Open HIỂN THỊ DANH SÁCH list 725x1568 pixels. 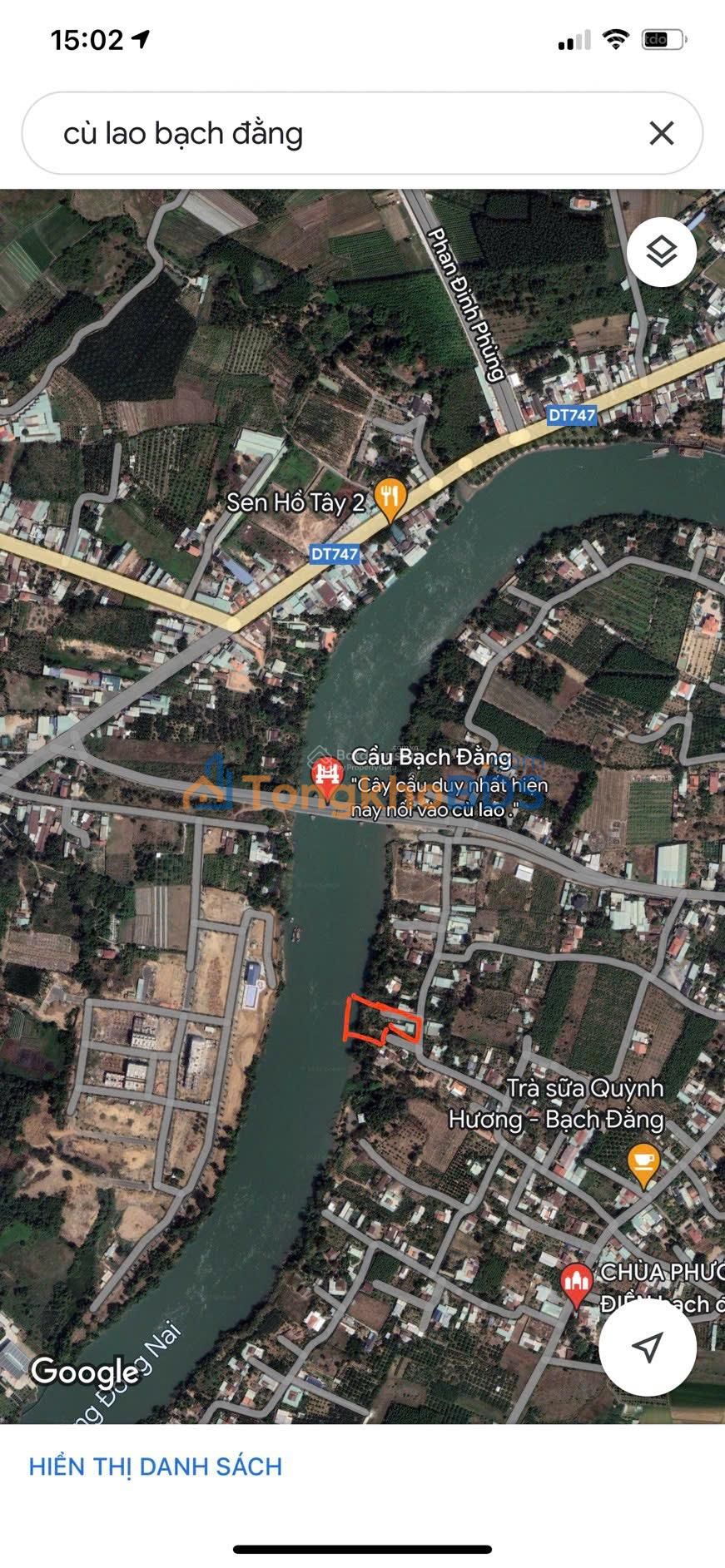[x=156, y=1466]
